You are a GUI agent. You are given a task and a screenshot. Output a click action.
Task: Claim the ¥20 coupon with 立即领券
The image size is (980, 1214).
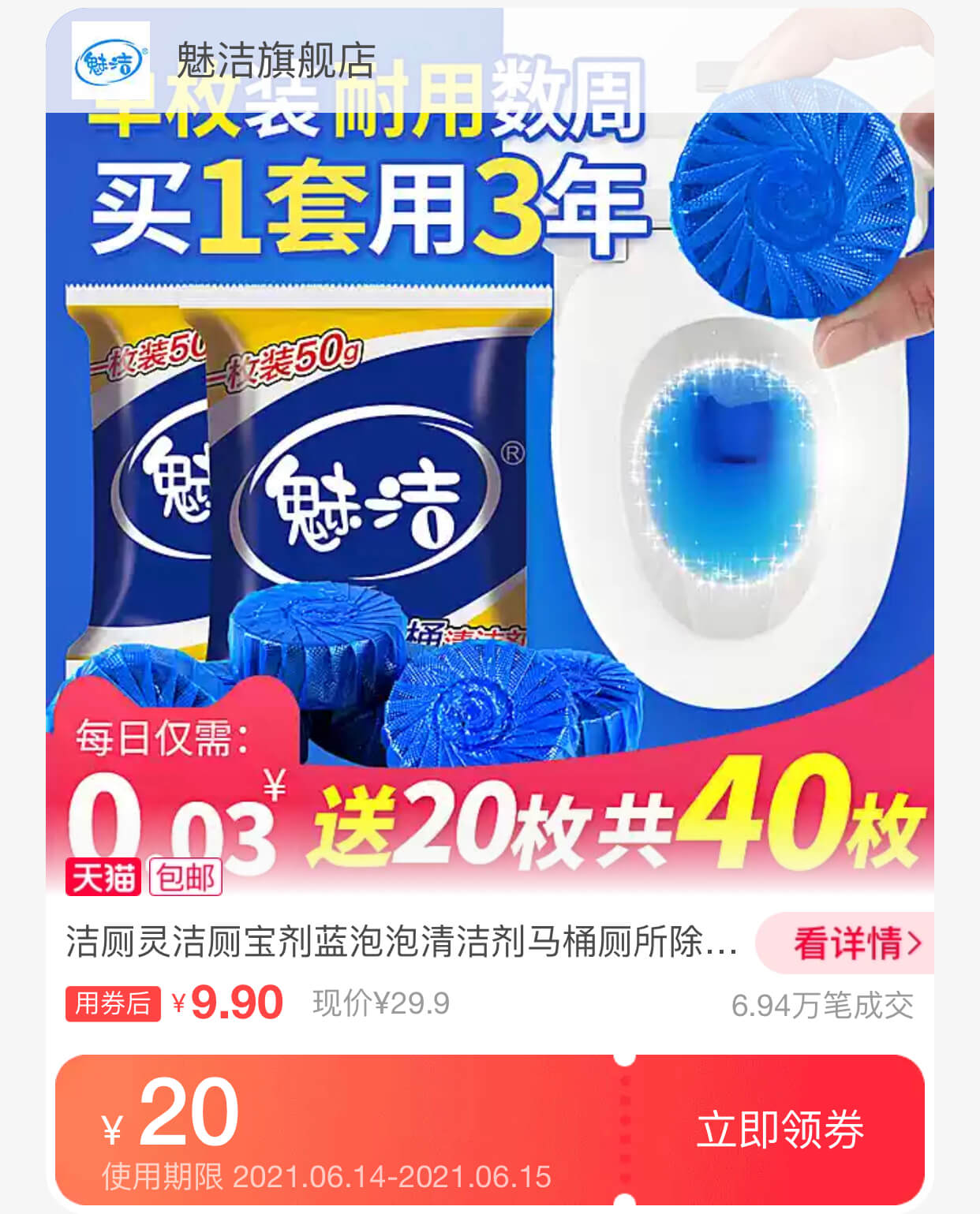click(x=780, y=1129)
